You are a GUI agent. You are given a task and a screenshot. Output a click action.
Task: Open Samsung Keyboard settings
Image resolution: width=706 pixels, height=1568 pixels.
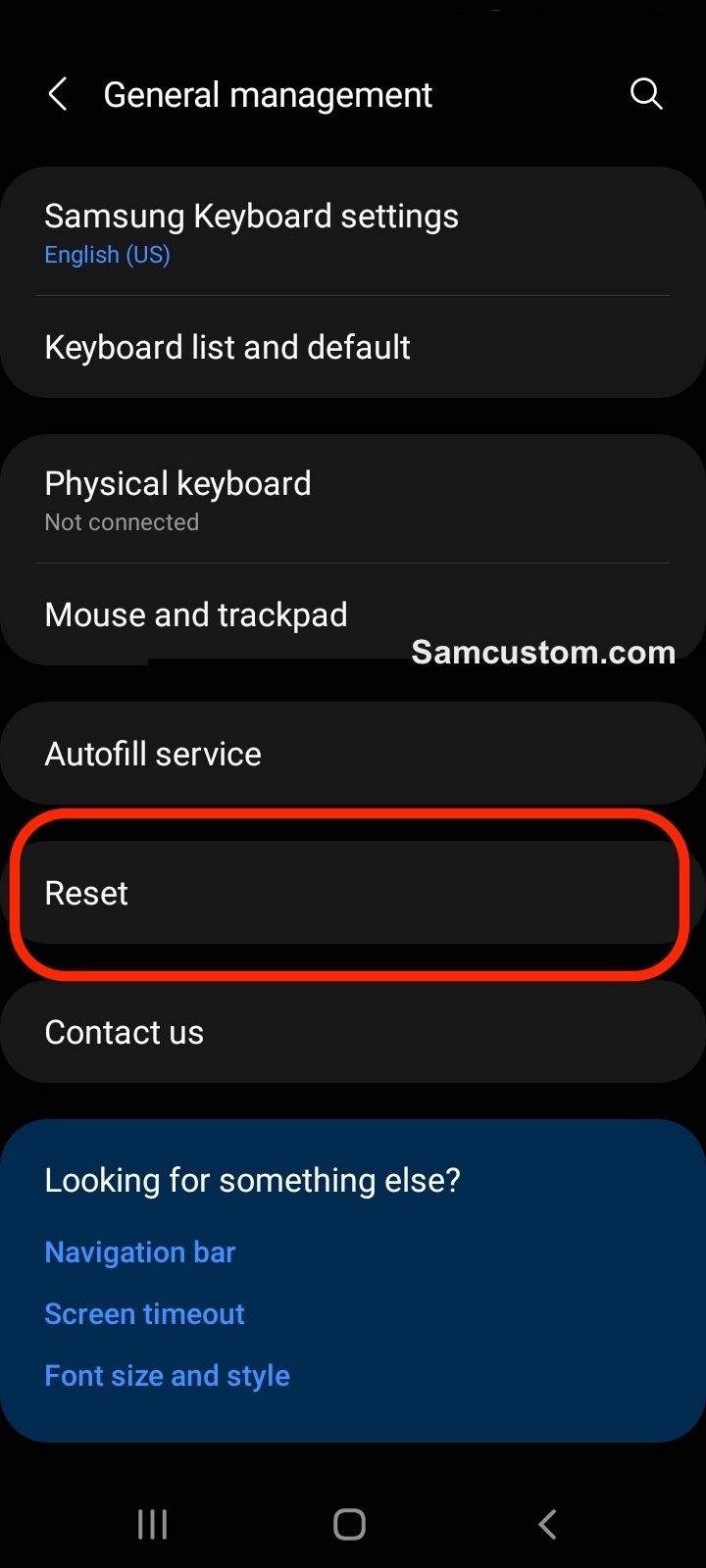point(353,232)
